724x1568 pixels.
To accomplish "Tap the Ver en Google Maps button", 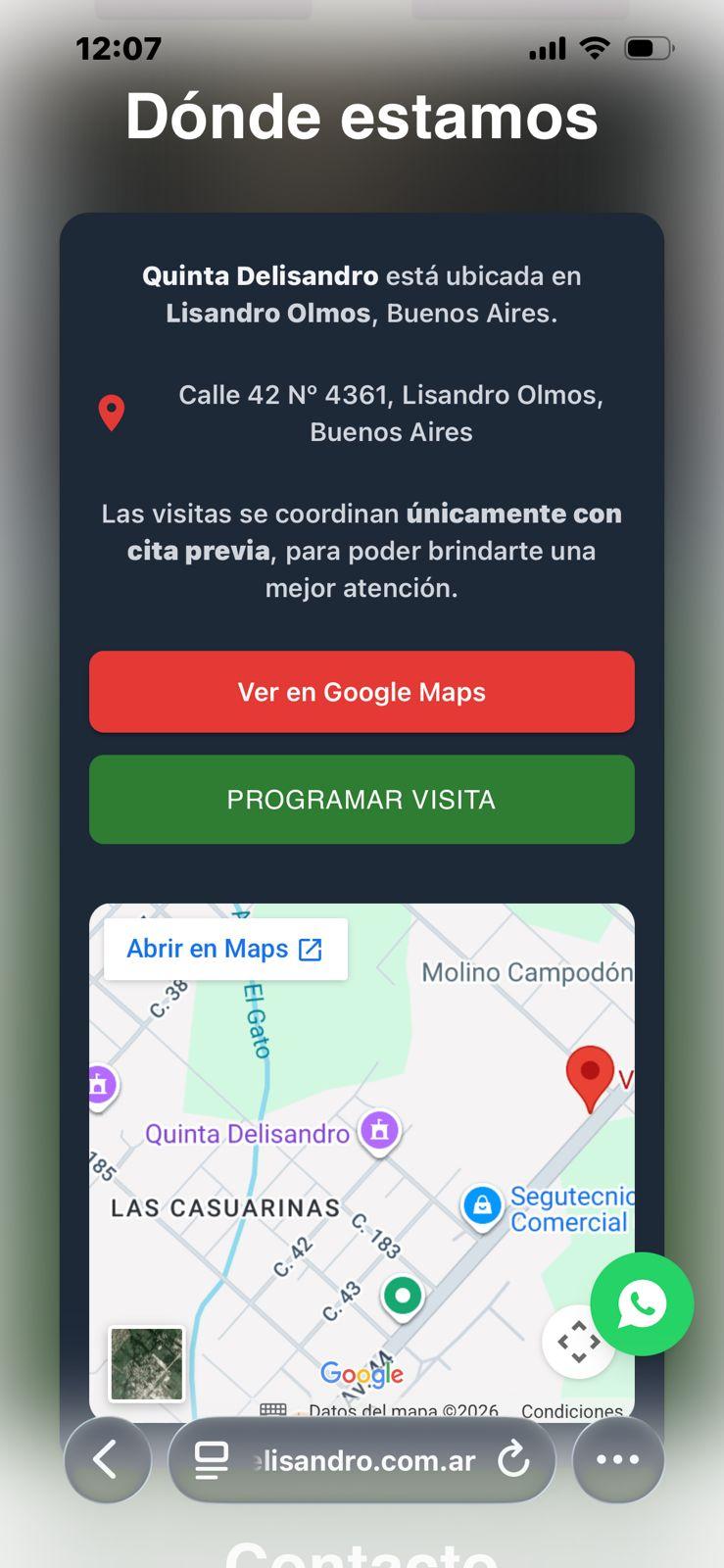I will pos(362,692).
